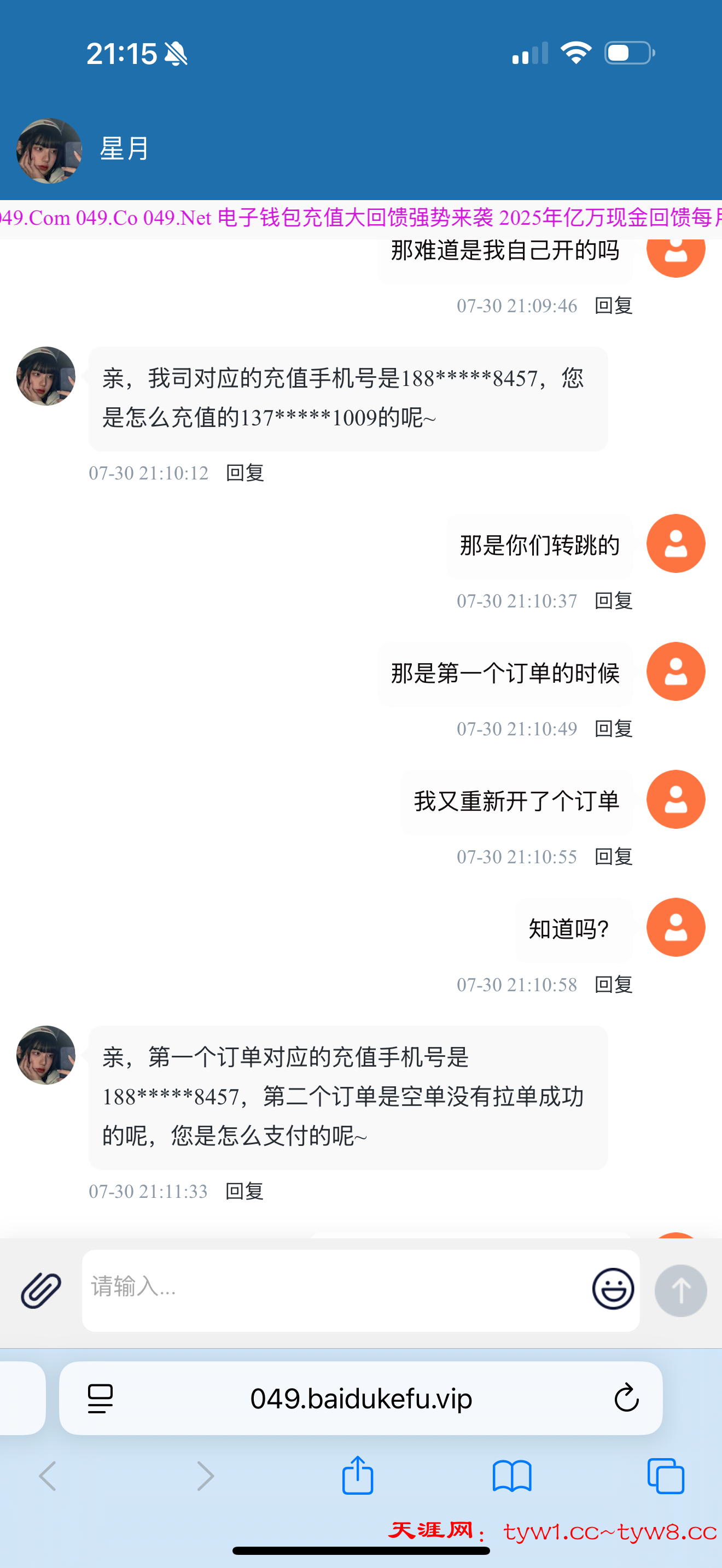Image resolution: width=722 pixels, height=1568 pixels.
Task: Open the emoji picker smiley icon
Action: (x=613, y=1289)
